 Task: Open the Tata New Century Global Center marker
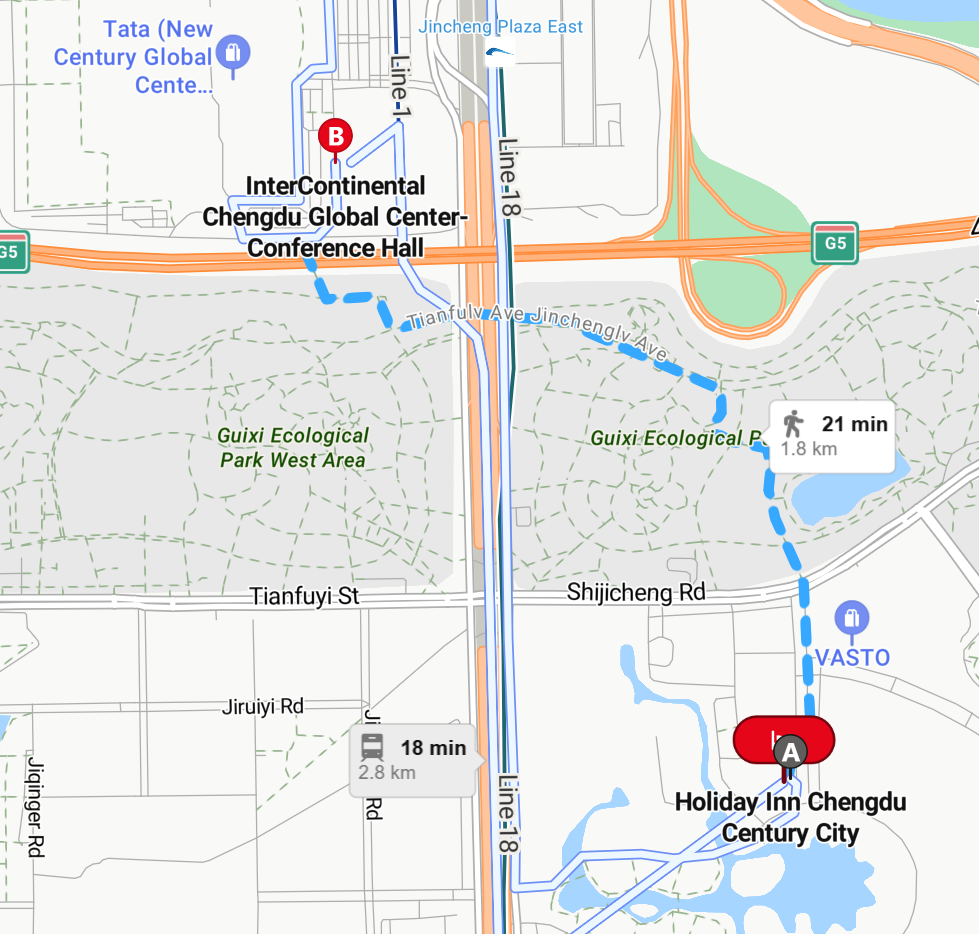[x=234, y=52]
